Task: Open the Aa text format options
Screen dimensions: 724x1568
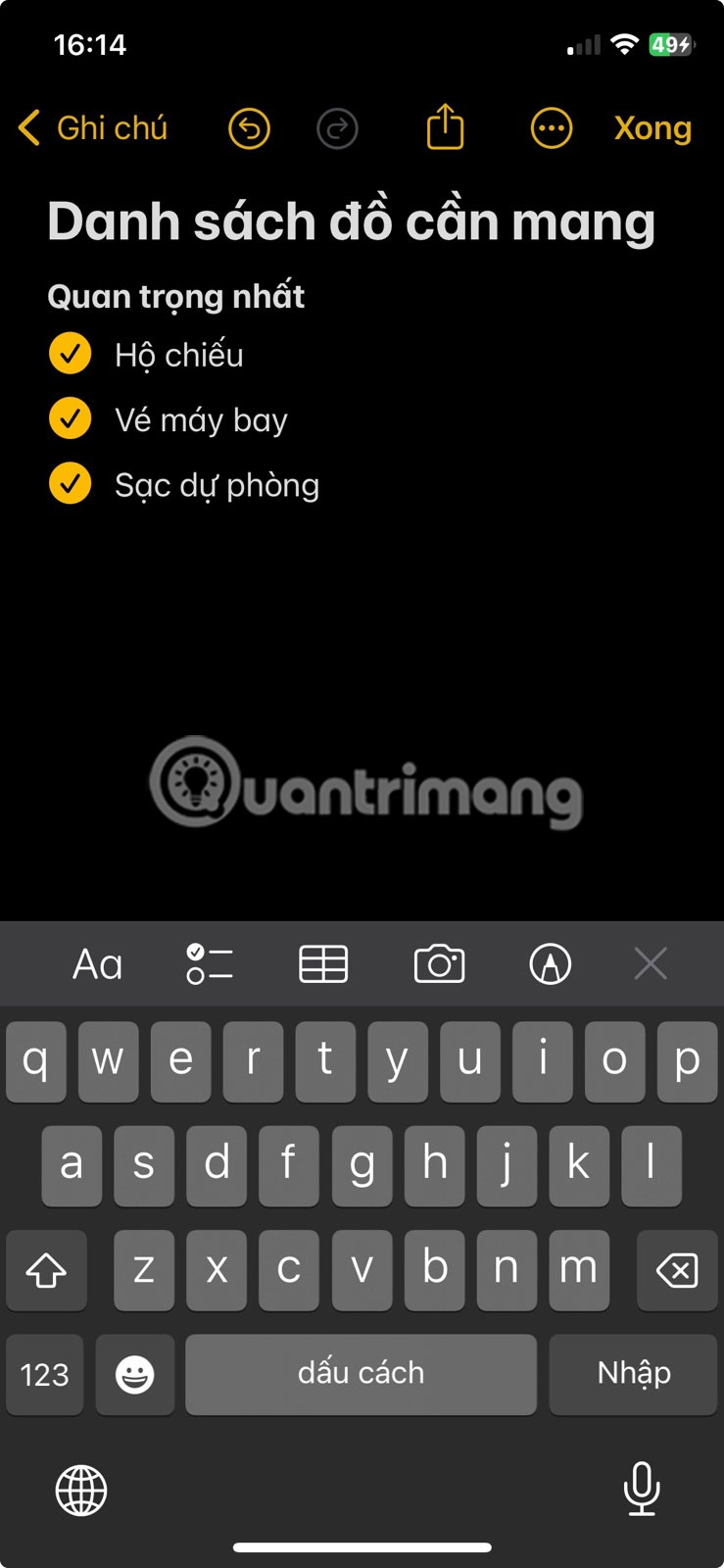Action: [x=98, y=964]
